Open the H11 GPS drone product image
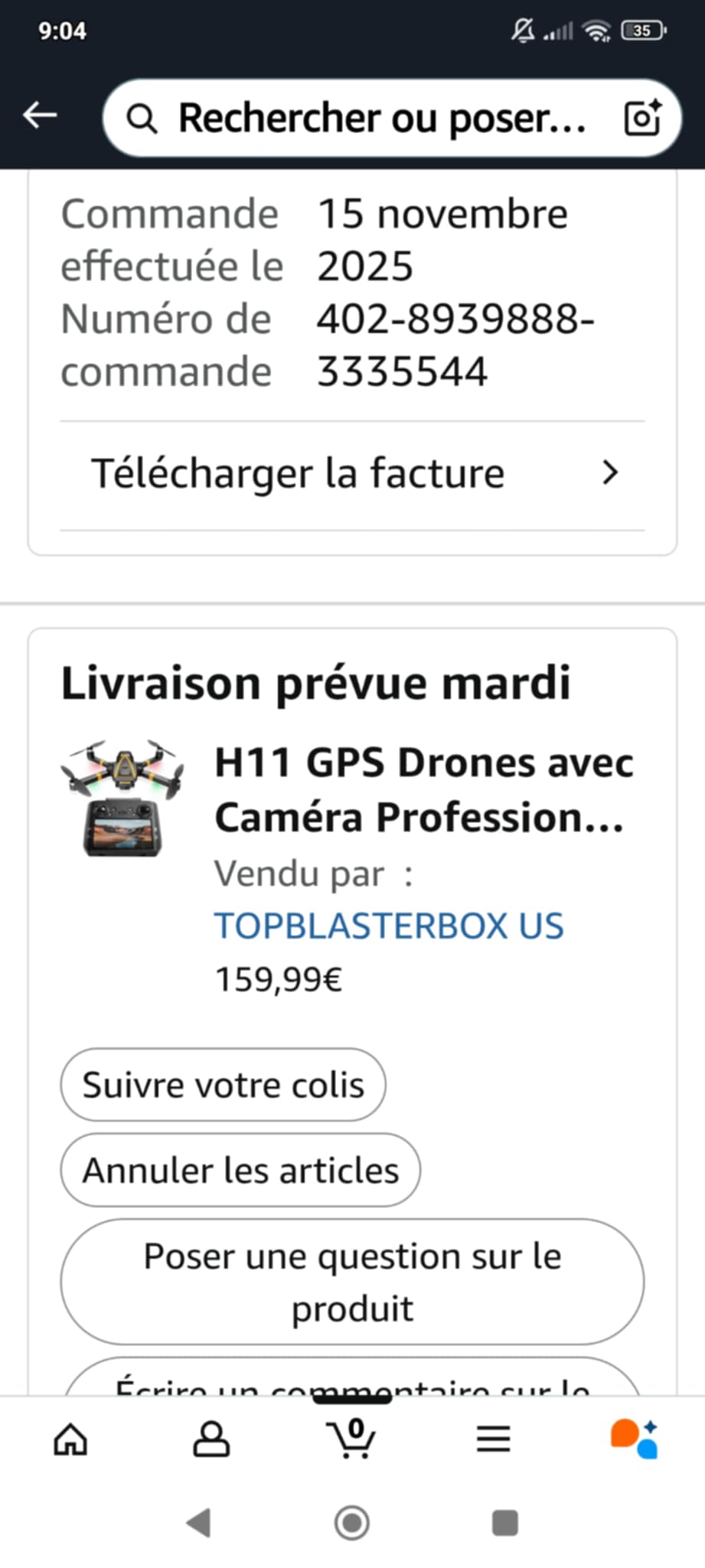Image resolution: width=705 pixels, height=1568 pixels. pyautogui.click(x=122, y=797)
